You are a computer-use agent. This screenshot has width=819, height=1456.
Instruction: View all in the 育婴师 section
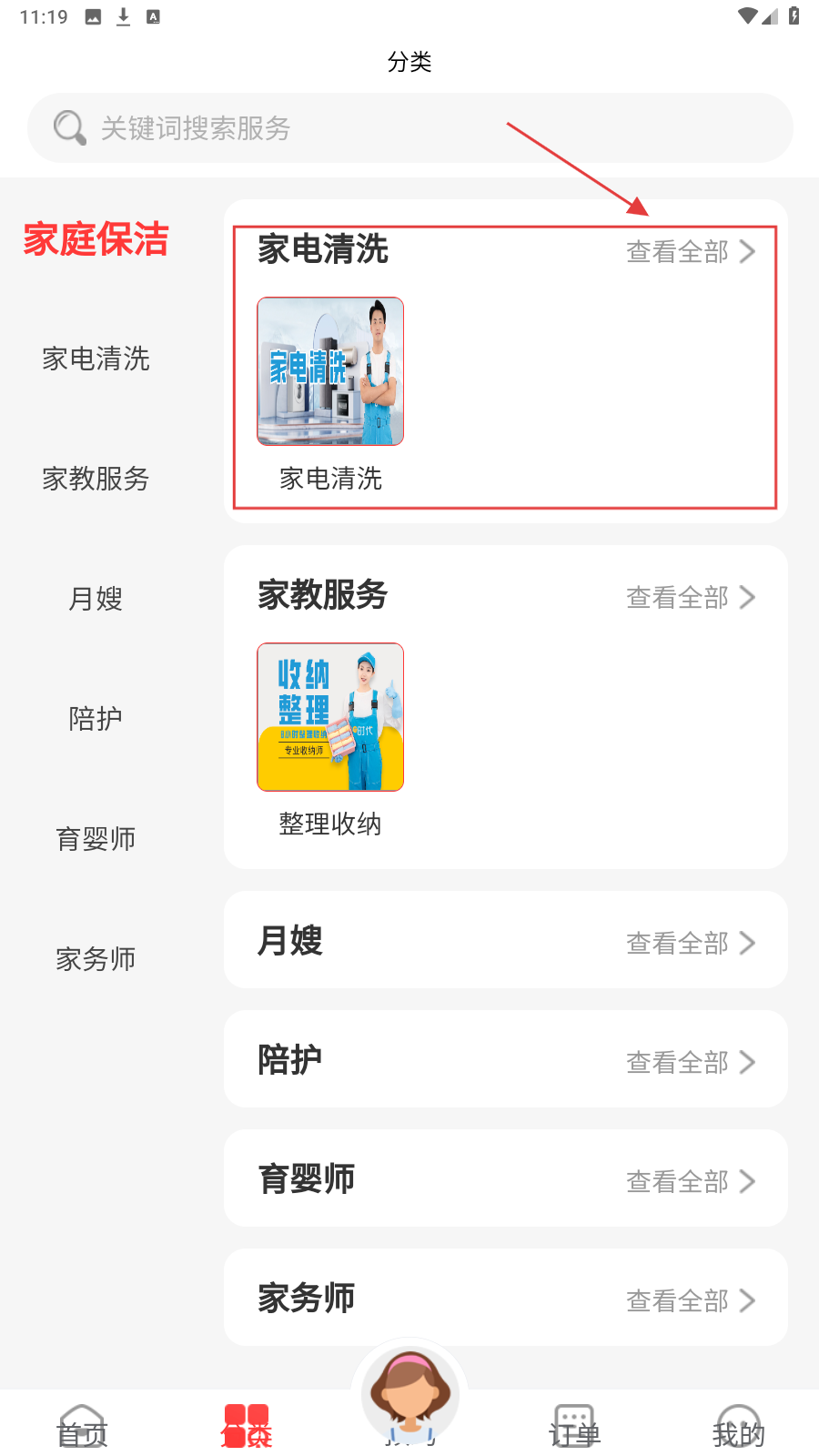(x=690, y=1181)
